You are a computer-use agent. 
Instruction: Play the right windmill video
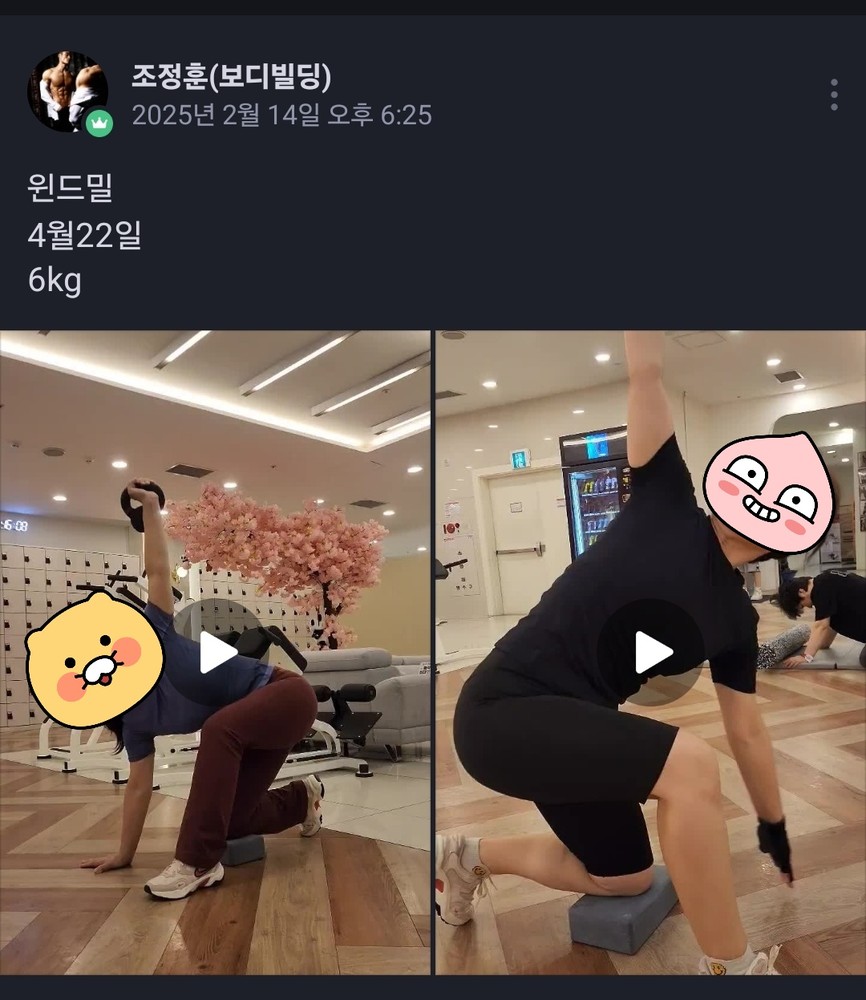[x=653, y=653]
